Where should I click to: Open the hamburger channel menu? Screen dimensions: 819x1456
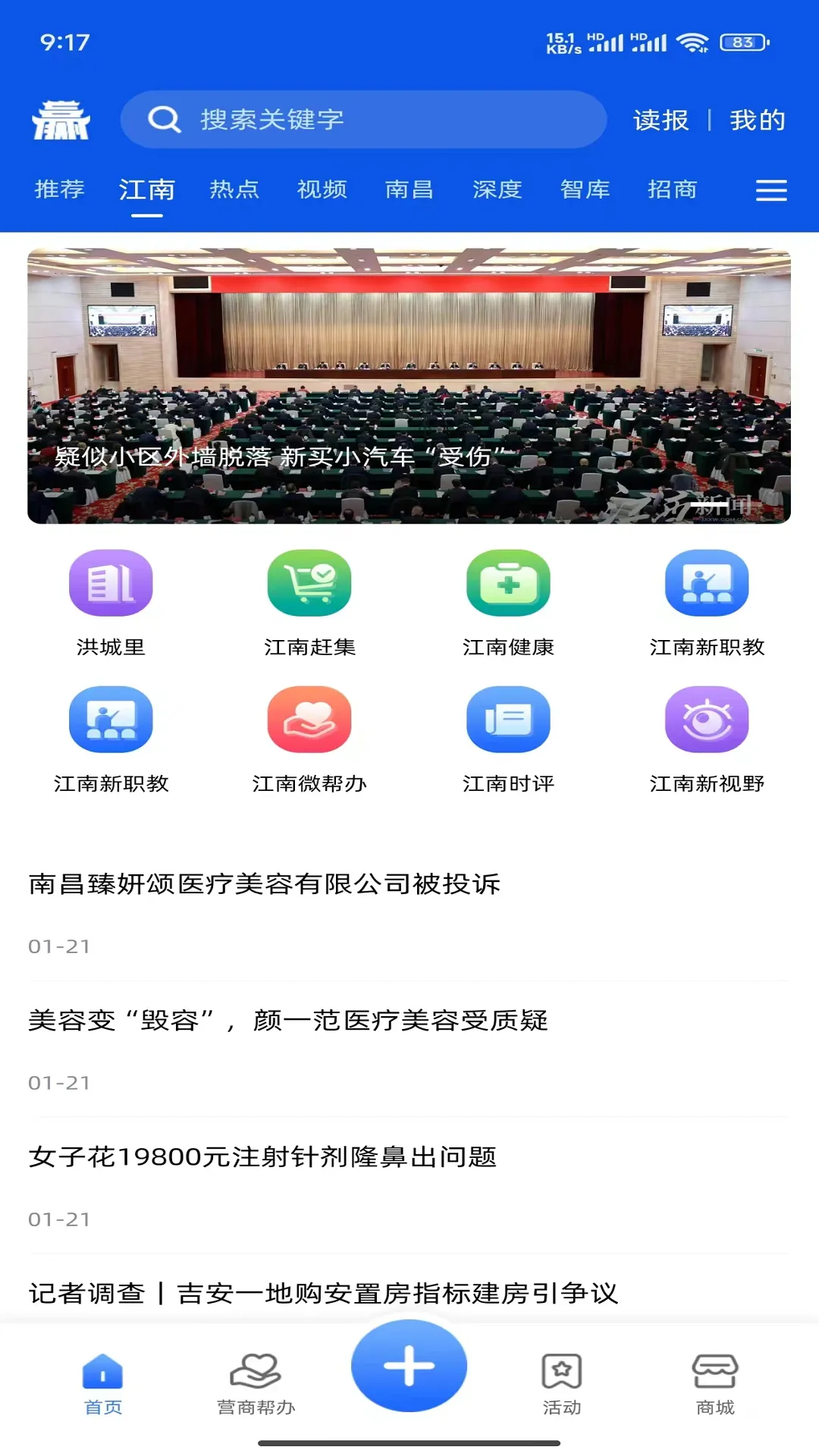click(x=771, y=190)
